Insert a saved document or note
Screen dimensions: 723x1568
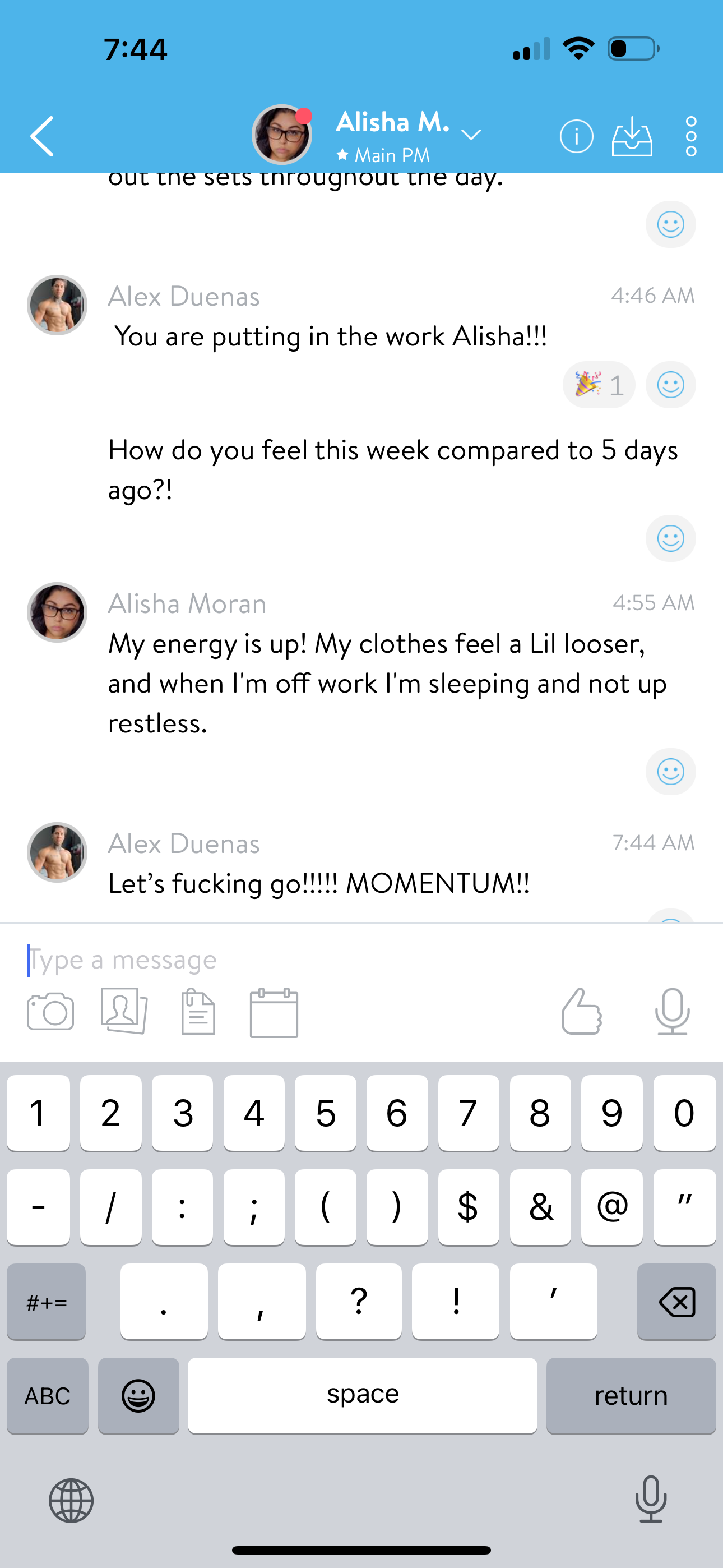[198, 1012]
